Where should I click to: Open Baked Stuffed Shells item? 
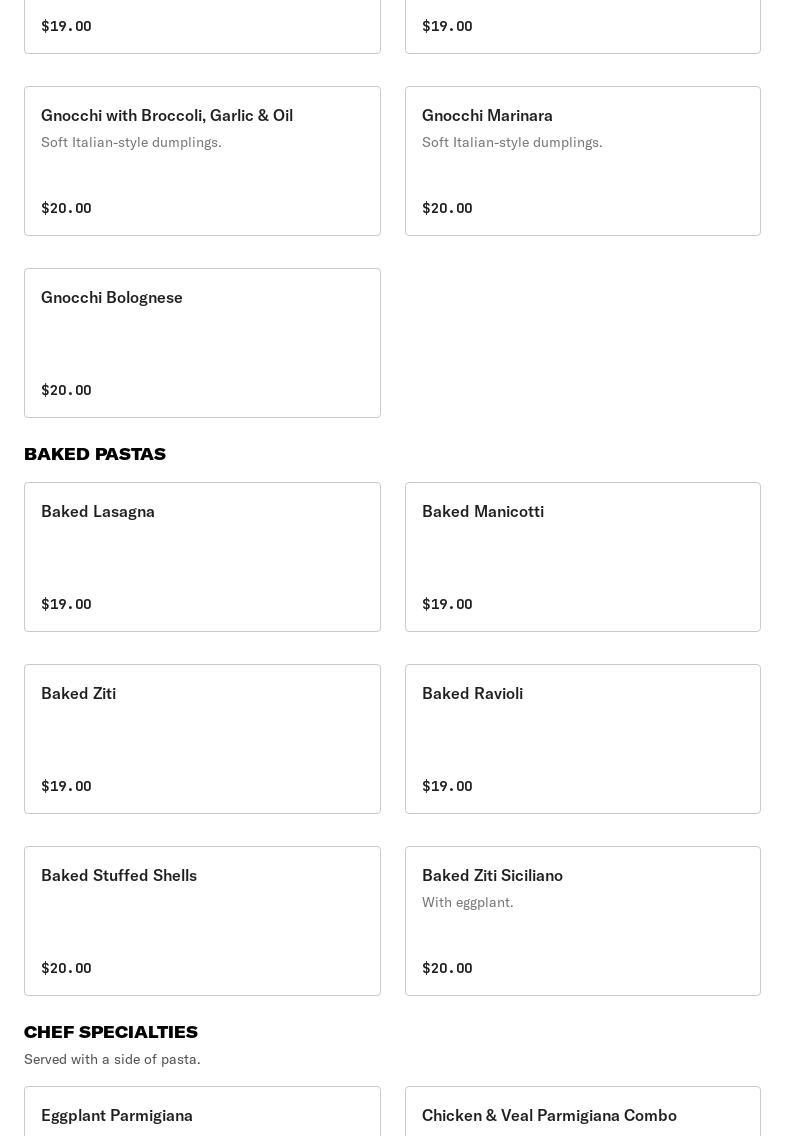point(202,921)
